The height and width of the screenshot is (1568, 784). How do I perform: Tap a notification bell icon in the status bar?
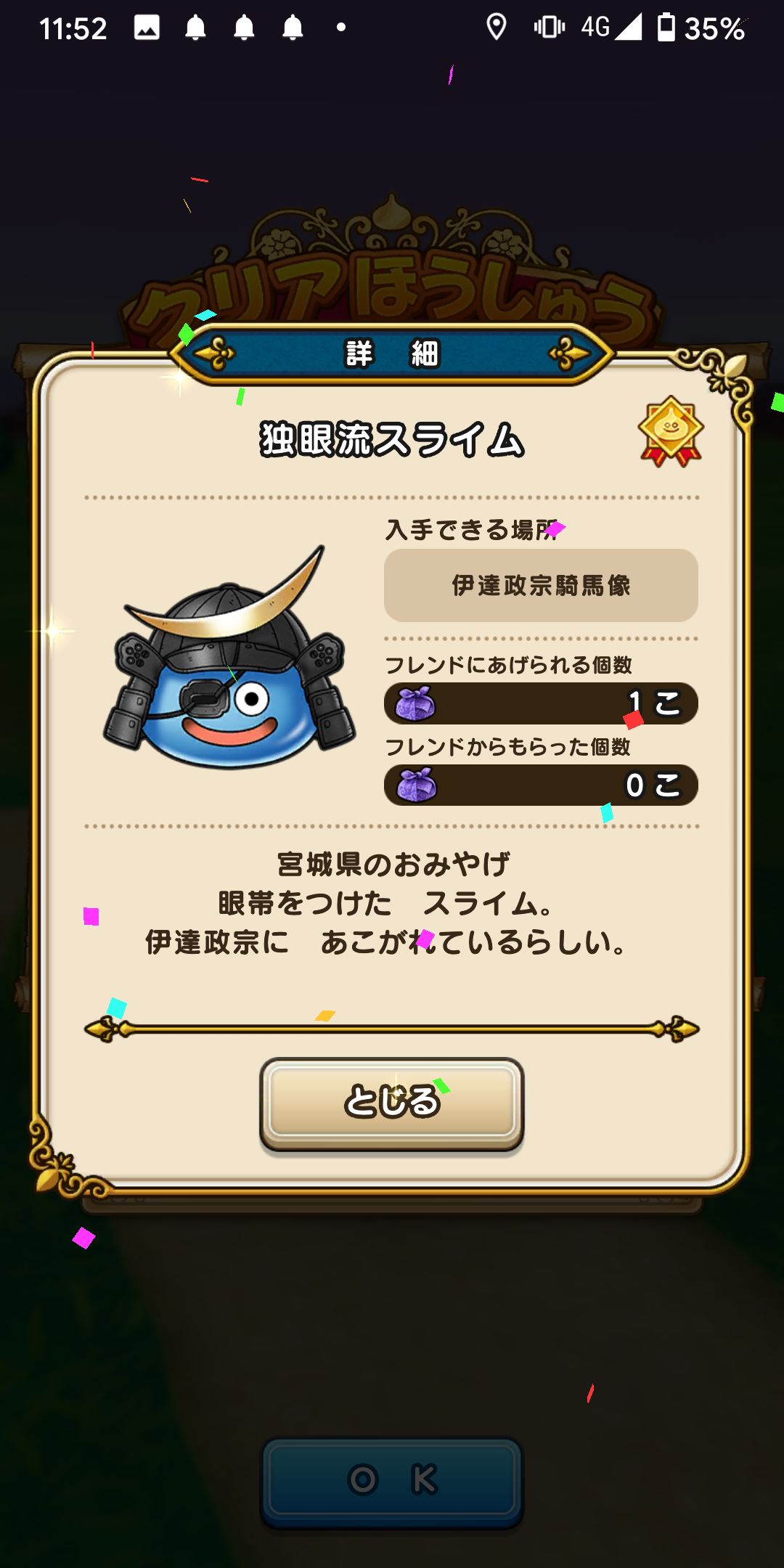coord(195,28)
